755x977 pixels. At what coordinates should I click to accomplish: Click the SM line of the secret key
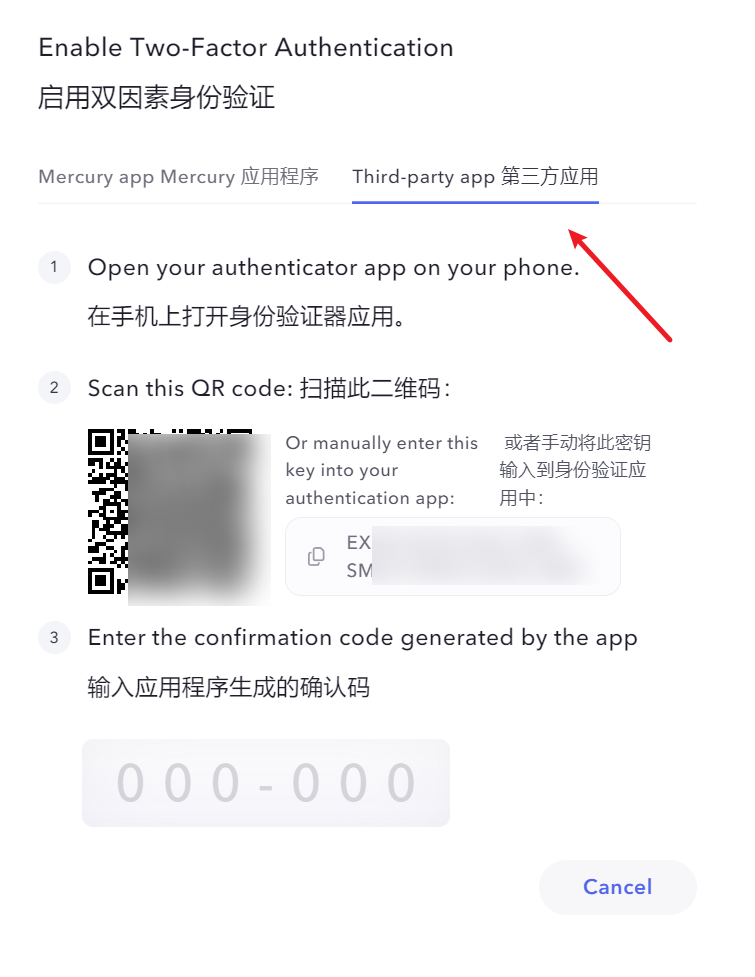coord(360,571)
